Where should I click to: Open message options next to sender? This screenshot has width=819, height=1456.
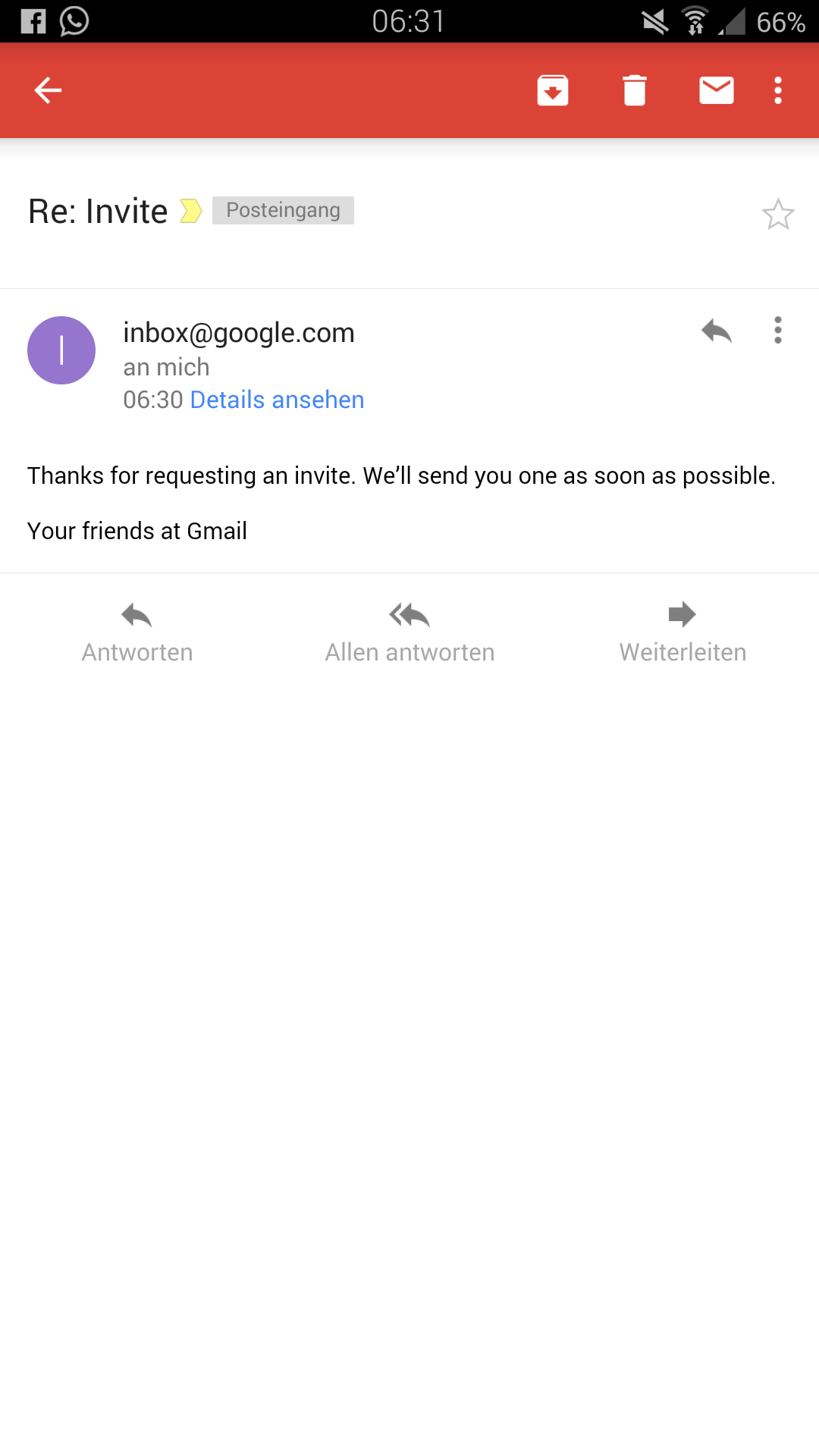coord(778,331)
